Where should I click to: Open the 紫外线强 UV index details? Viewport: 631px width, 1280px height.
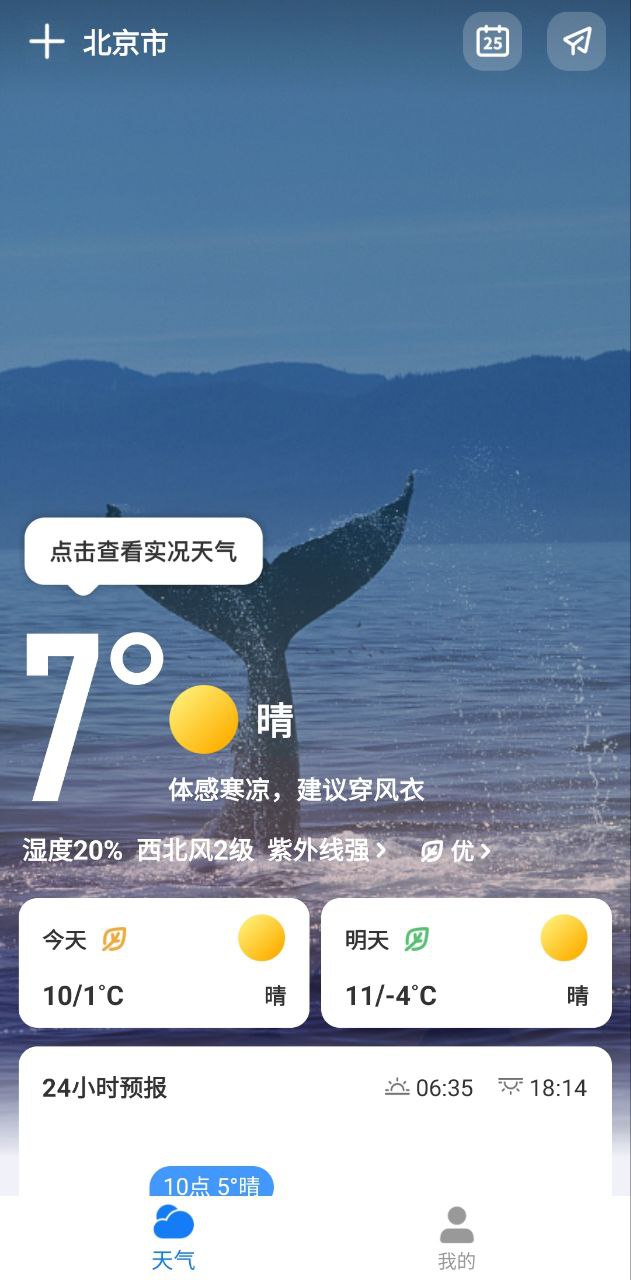[326, 851]
